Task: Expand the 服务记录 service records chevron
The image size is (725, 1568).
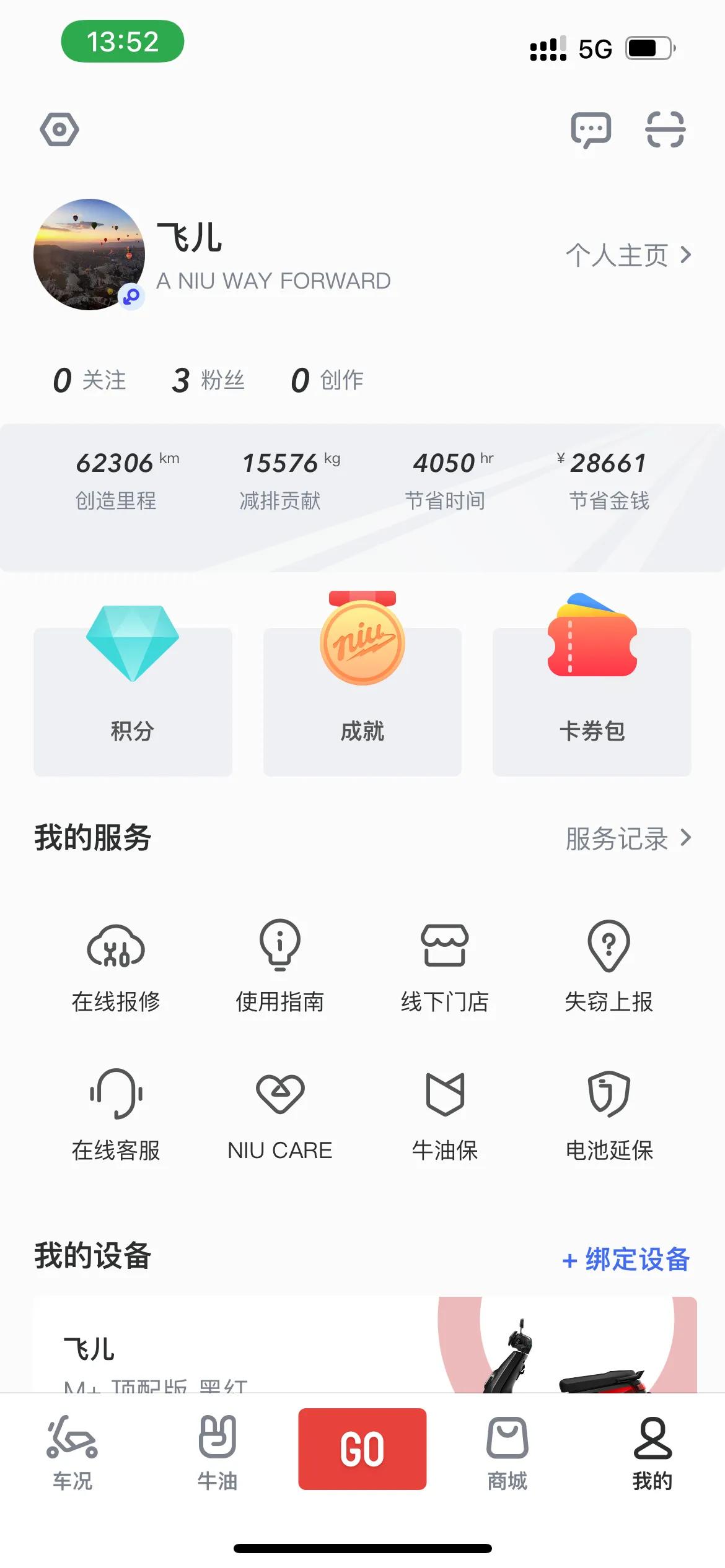Action: click(627, 839)
